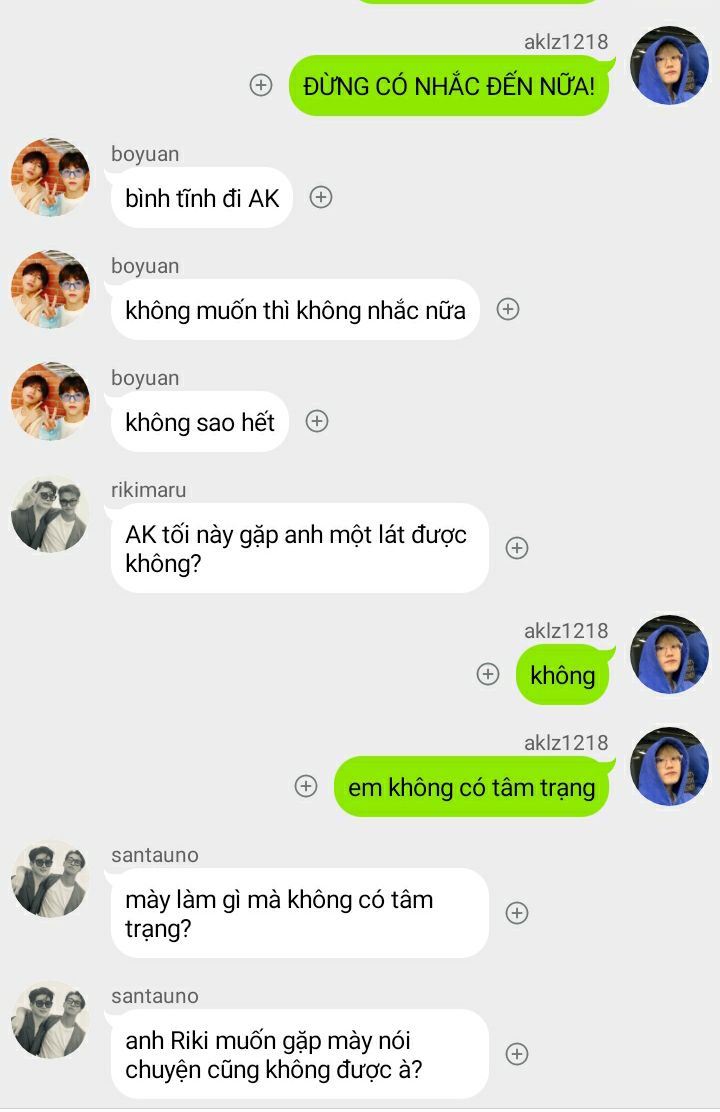The image size is (720, 1112).
Task: Open rikimaru's profile picture
Action: 50,515
